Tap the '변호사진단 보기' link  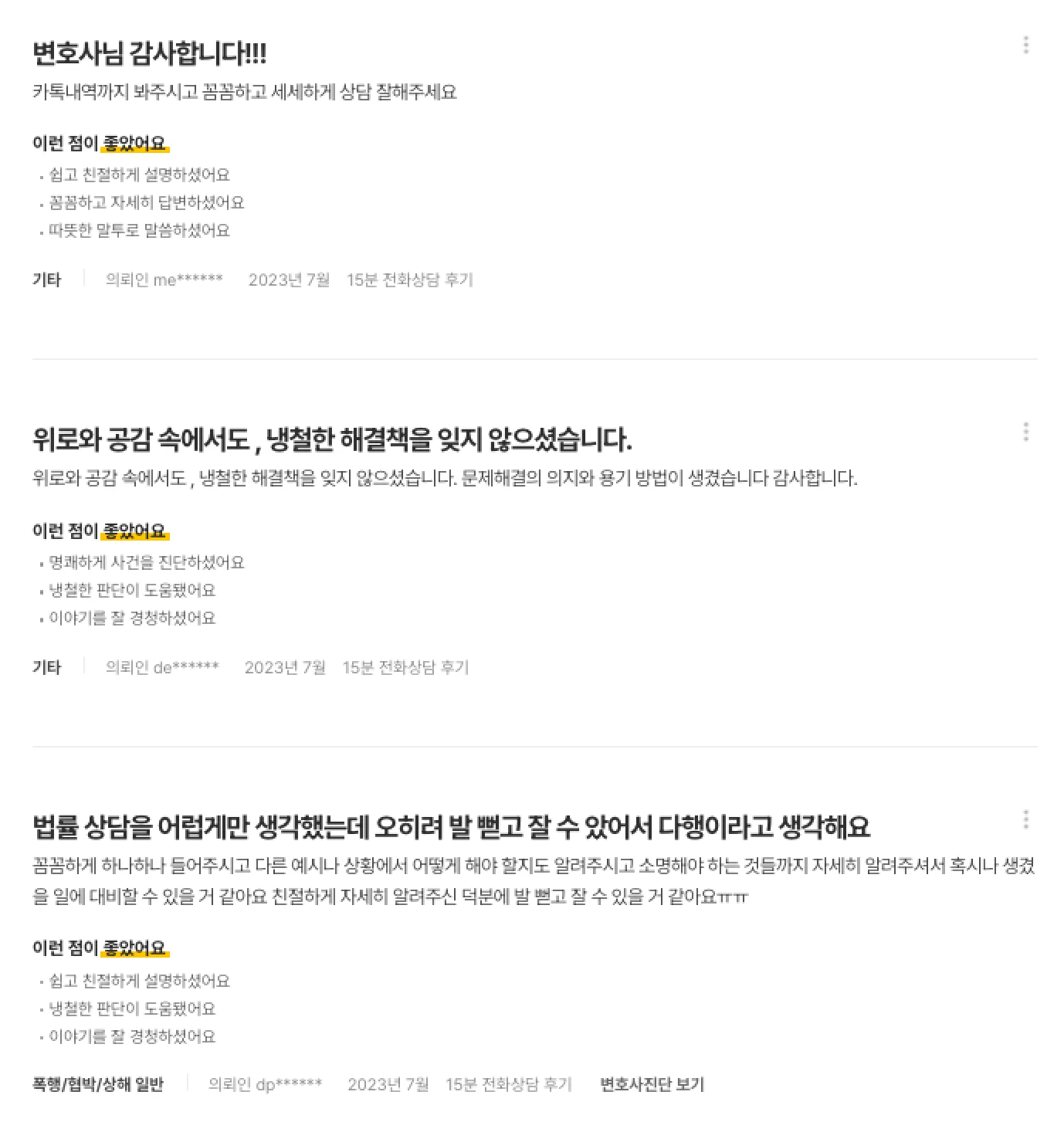point(652,1084)
